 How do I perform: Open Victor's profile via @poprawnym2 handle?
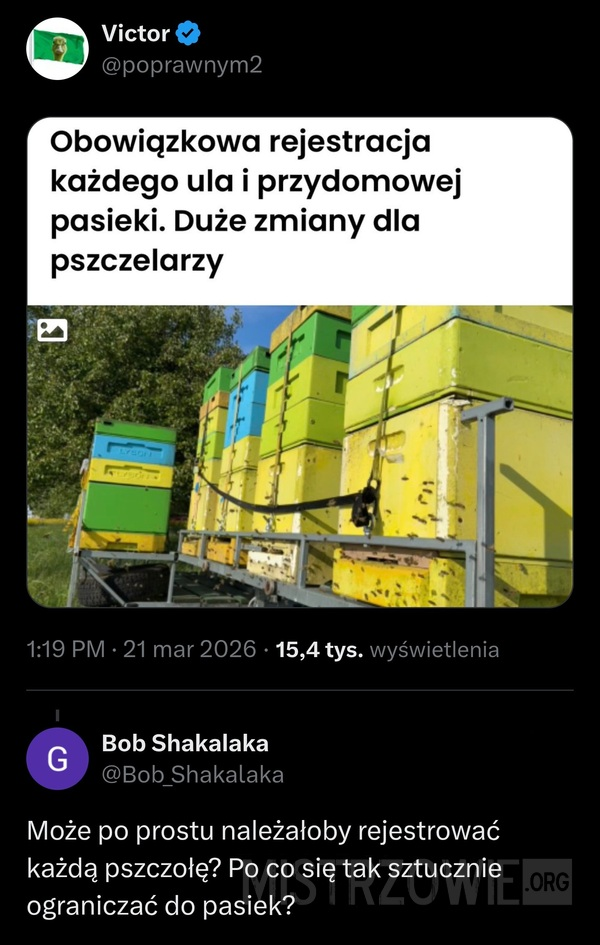pos(181,65)
